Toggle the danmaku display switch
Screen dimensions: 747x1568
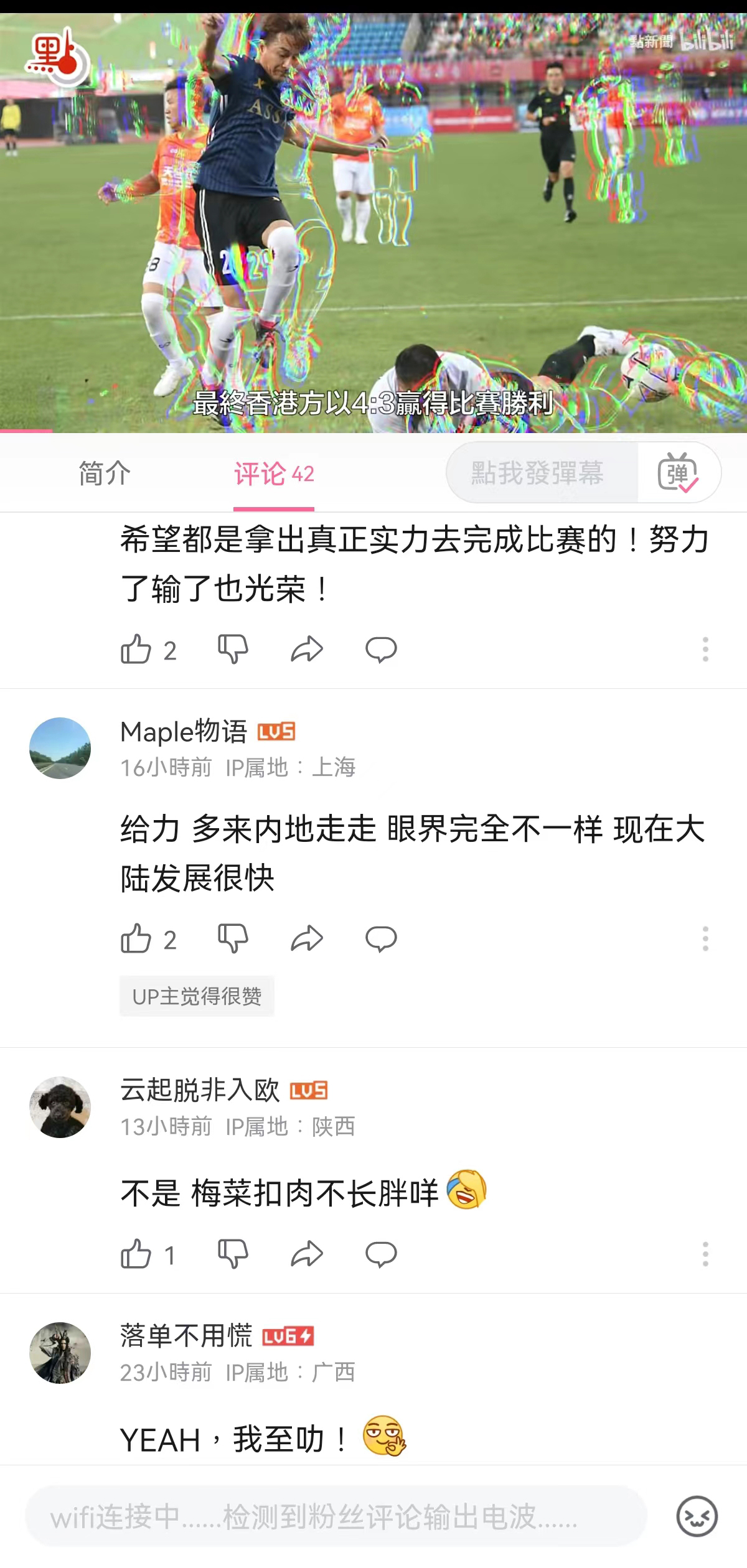tap(679, 473)
